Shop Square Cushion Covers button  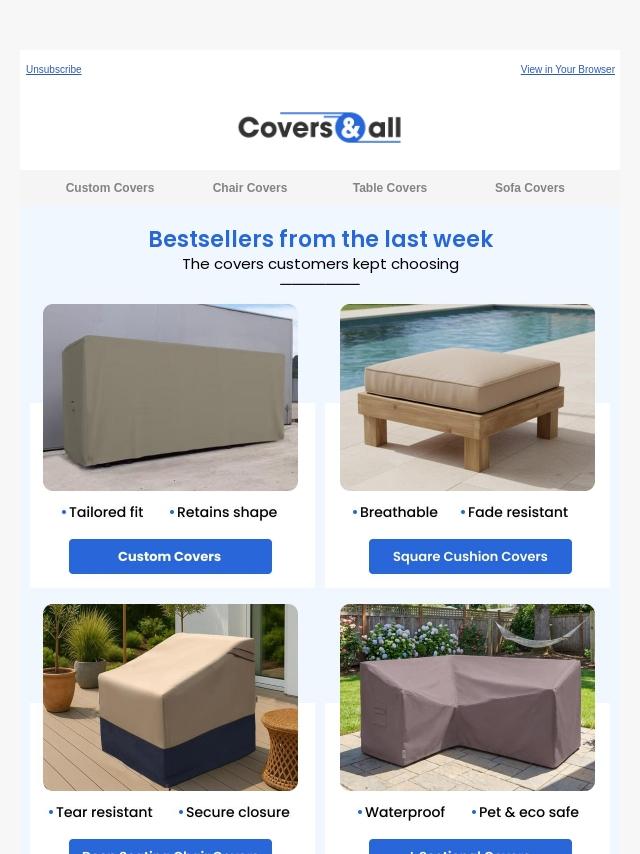click(470, 556)
